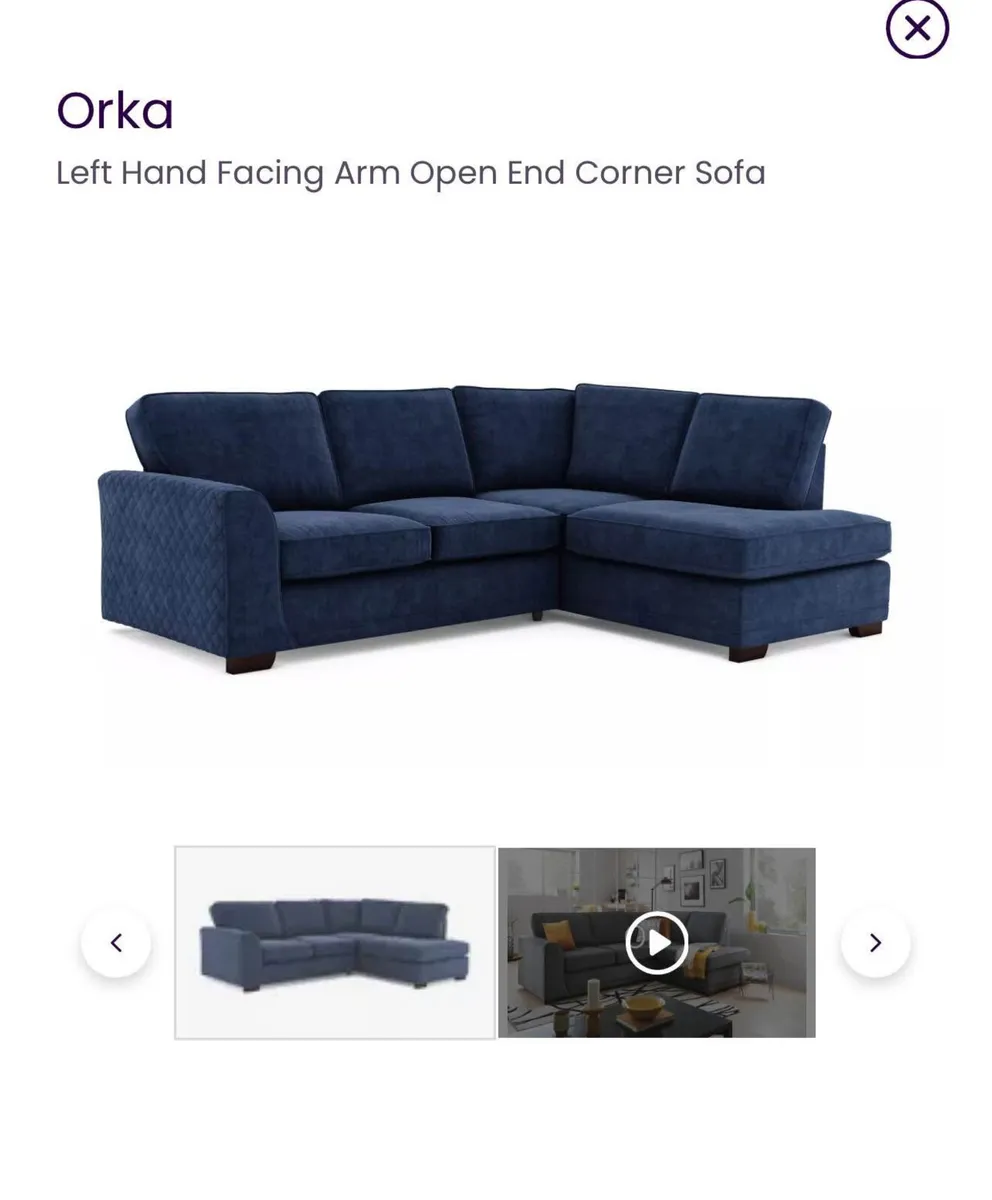The image size is (992, 1200).
Task: Click the main corner sofa image
Action: pos(495,520)
